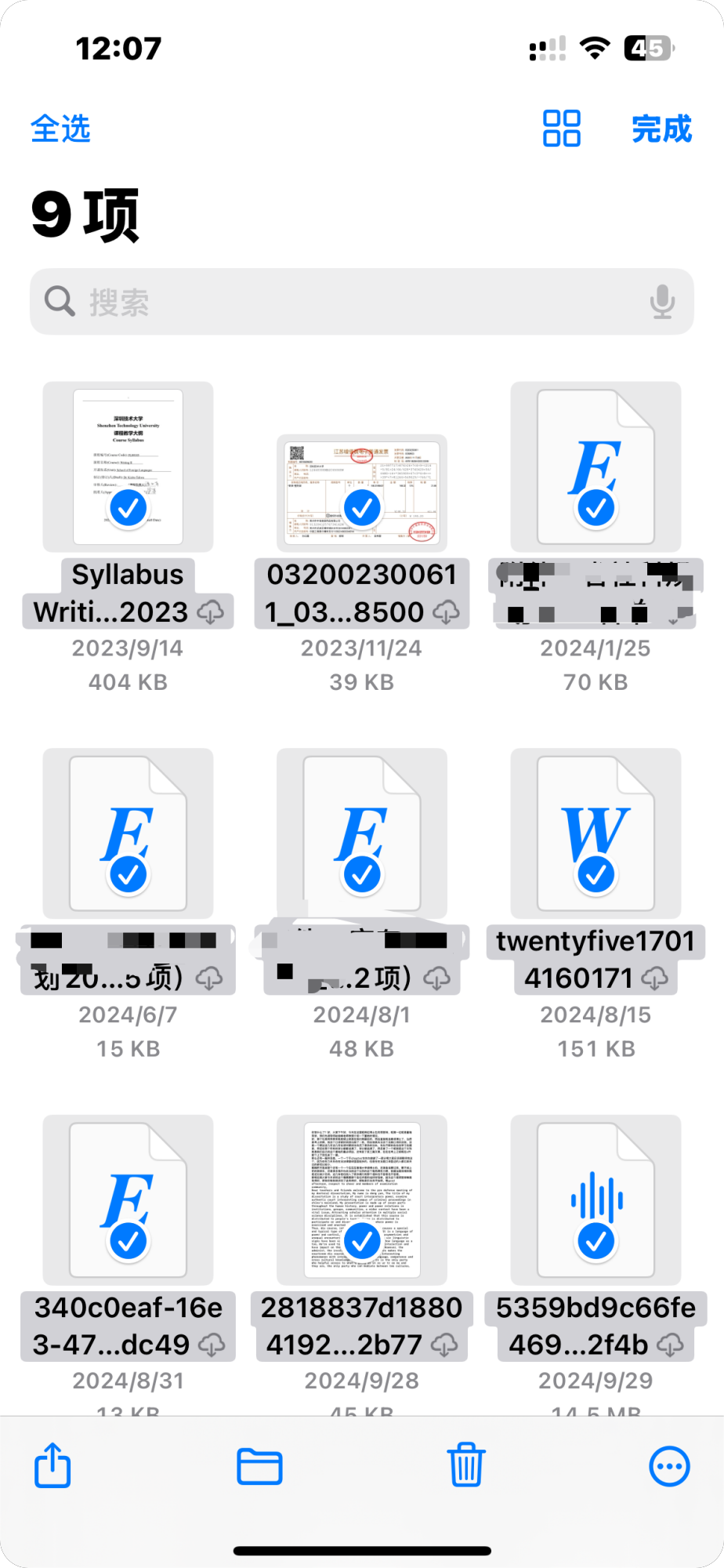Deselect the 03200230061 invoice file
This screenshot has width=724, height=1568.
coord(362,493)
